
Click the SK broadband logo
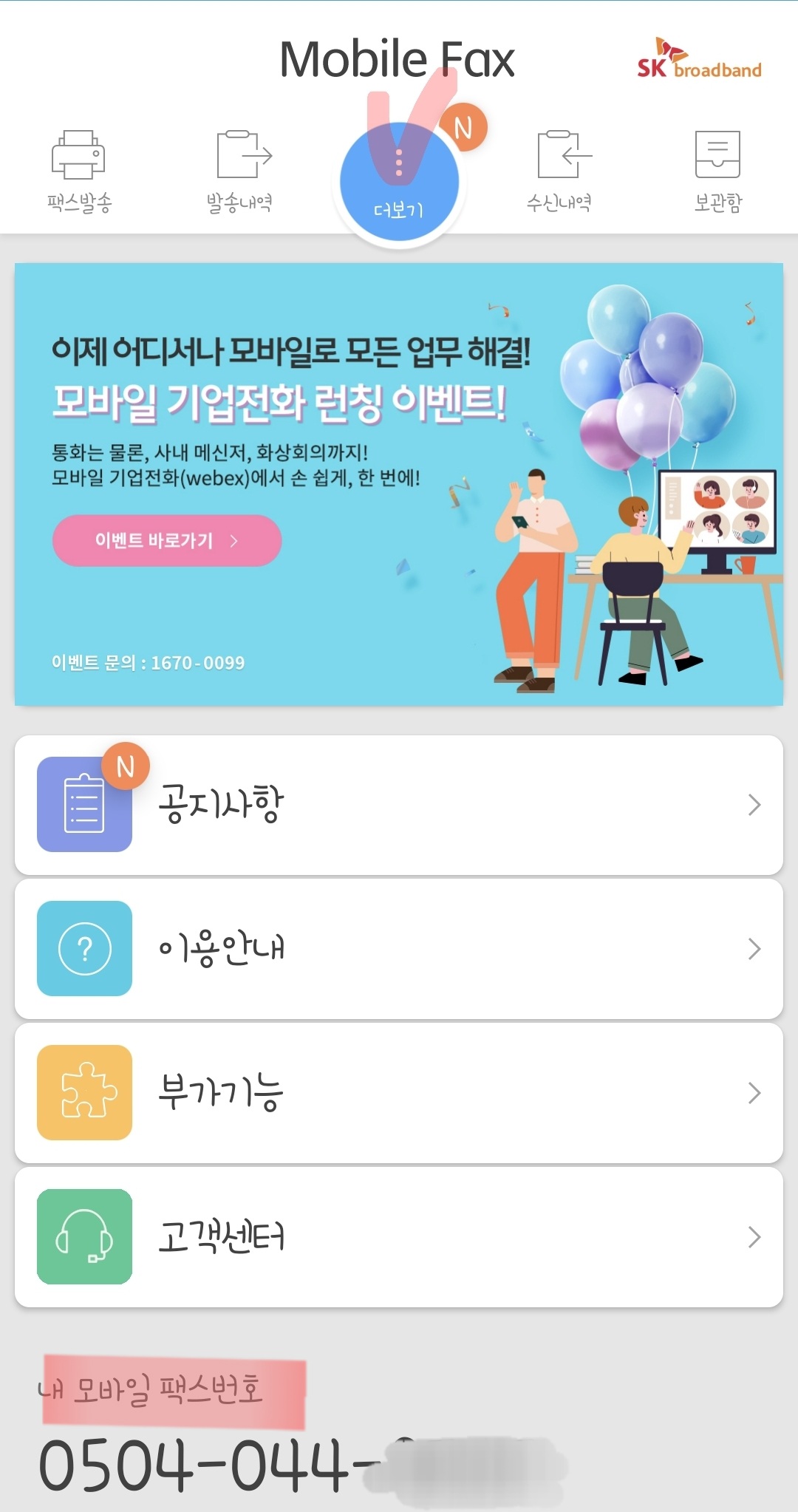(698, 61)
